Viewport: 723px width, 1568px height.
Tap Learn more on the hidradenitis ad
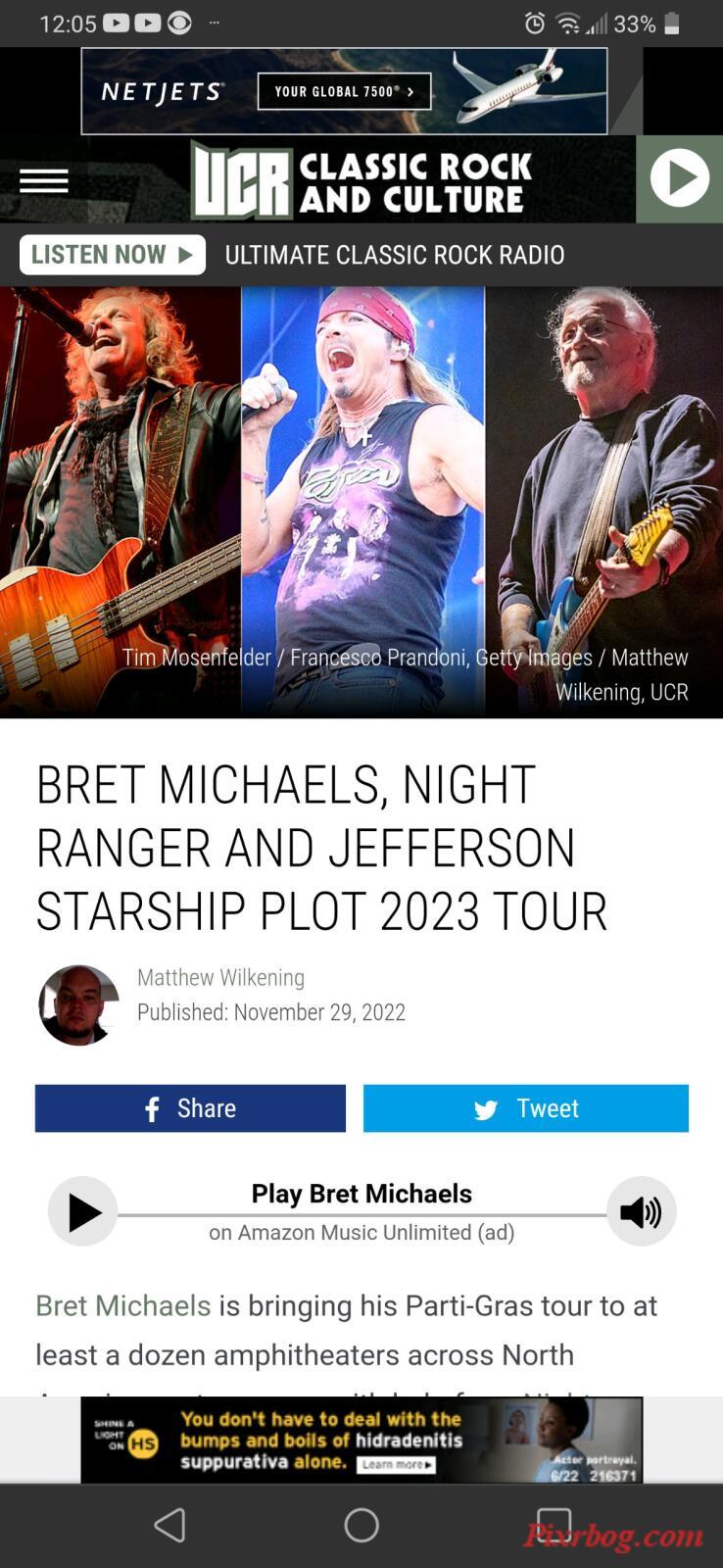(396, 1464)
